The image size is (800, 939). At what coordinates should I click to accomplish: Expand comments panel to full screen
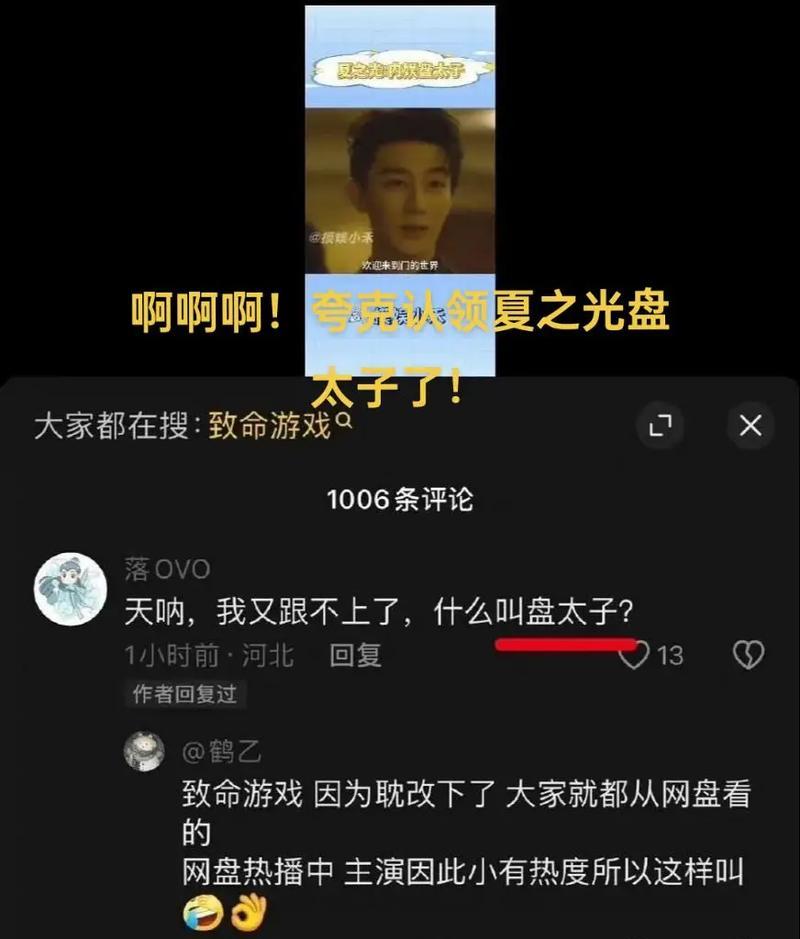(x=661, y=426)
